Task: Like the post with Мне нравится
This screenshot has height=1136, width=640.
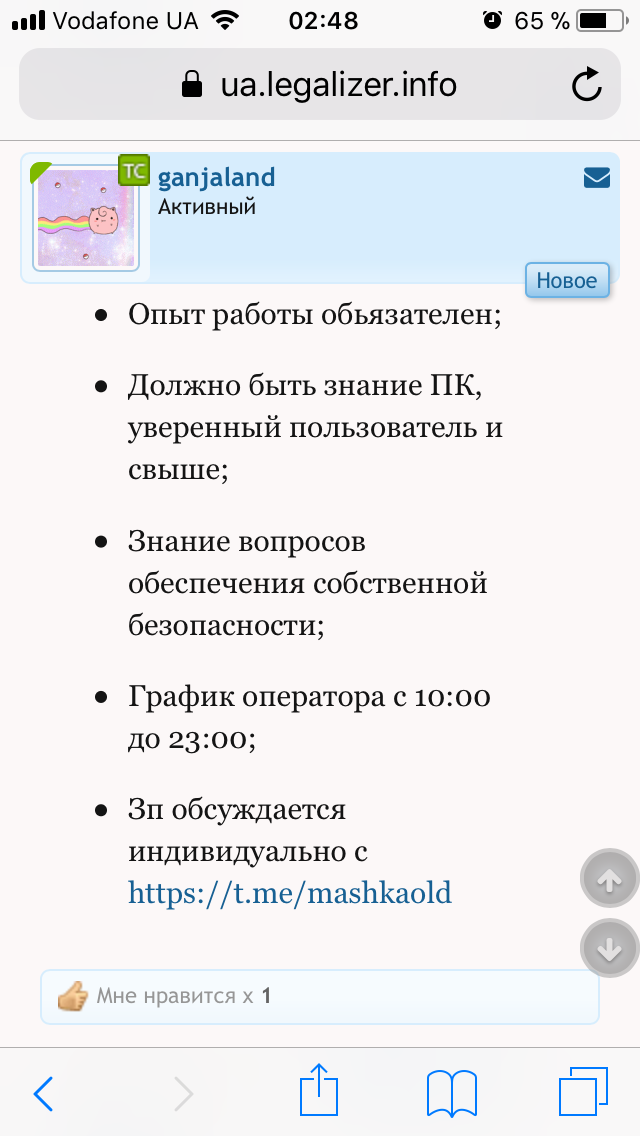Action: (165, 996)
